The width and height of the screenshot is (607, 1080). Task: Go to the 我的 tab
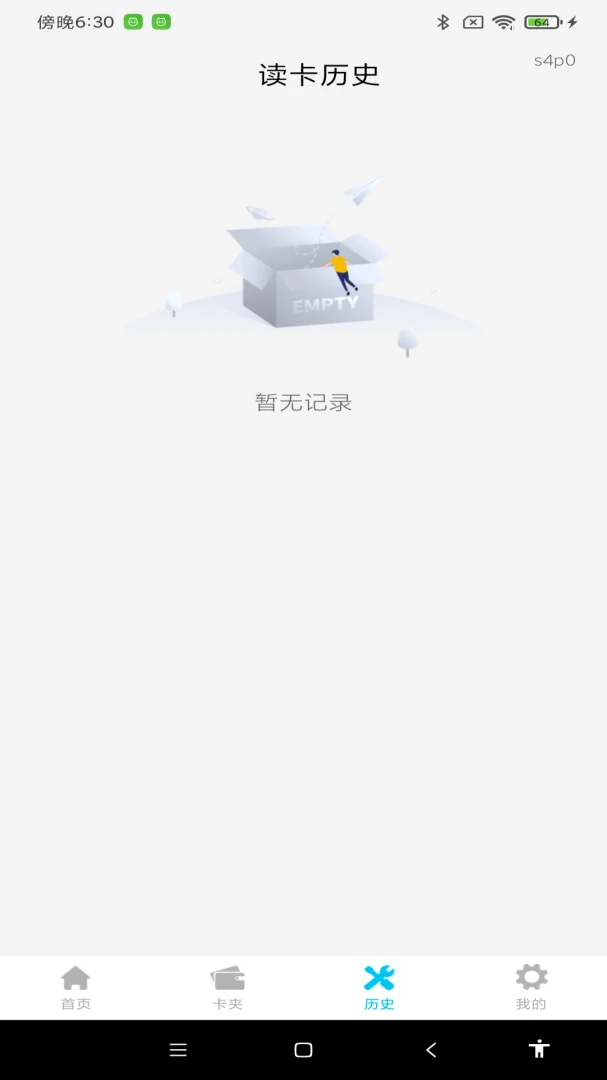pyautogui.click(x=531, y=987)
